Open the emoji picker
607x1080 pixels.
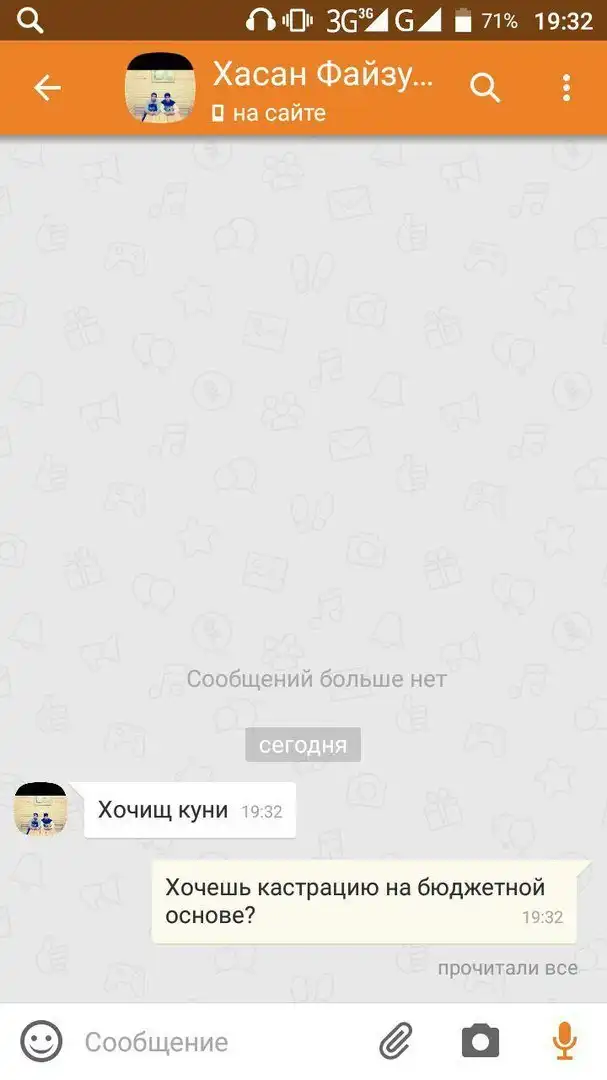[41, 1042]
